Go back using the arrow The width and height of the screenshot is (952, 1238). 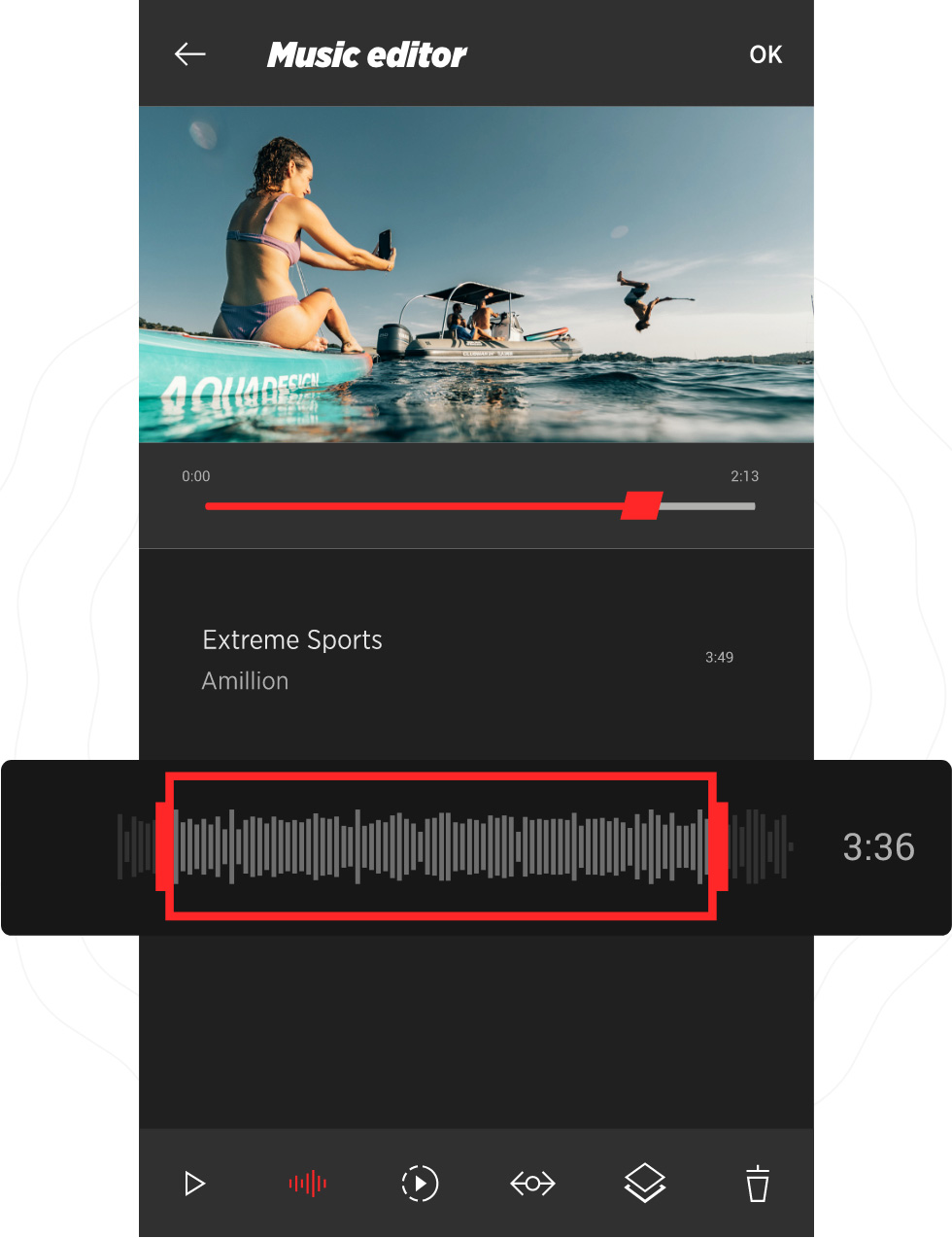pyautogui.click(x=190, y=54)
